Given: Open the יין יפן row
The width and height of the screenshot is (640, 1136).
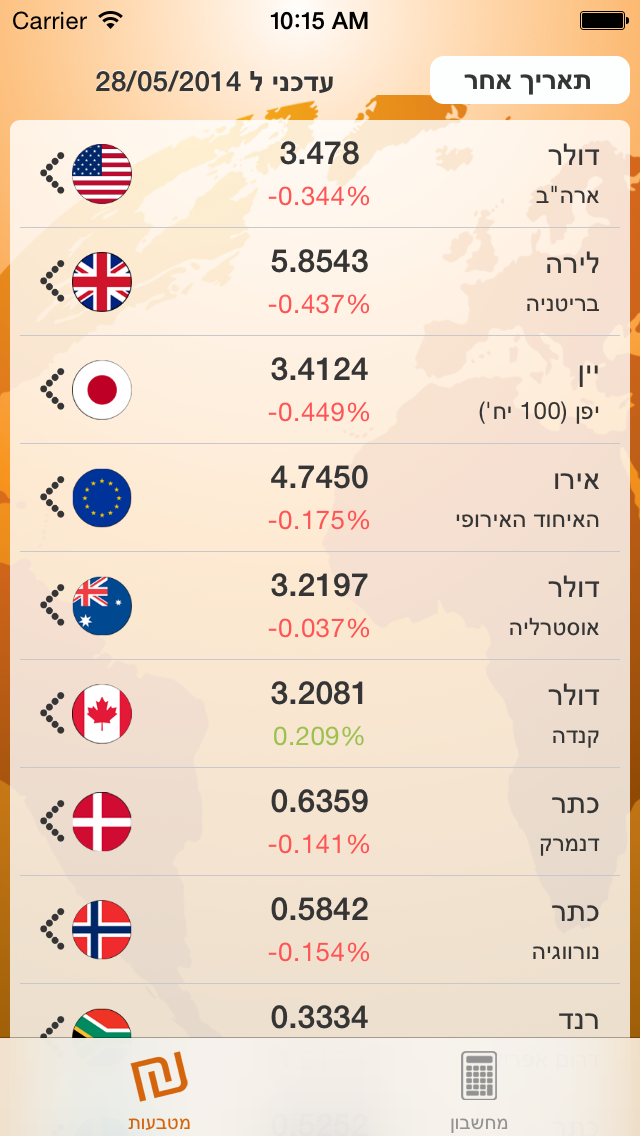Looking at the screenshot, I should pos(320,390).
